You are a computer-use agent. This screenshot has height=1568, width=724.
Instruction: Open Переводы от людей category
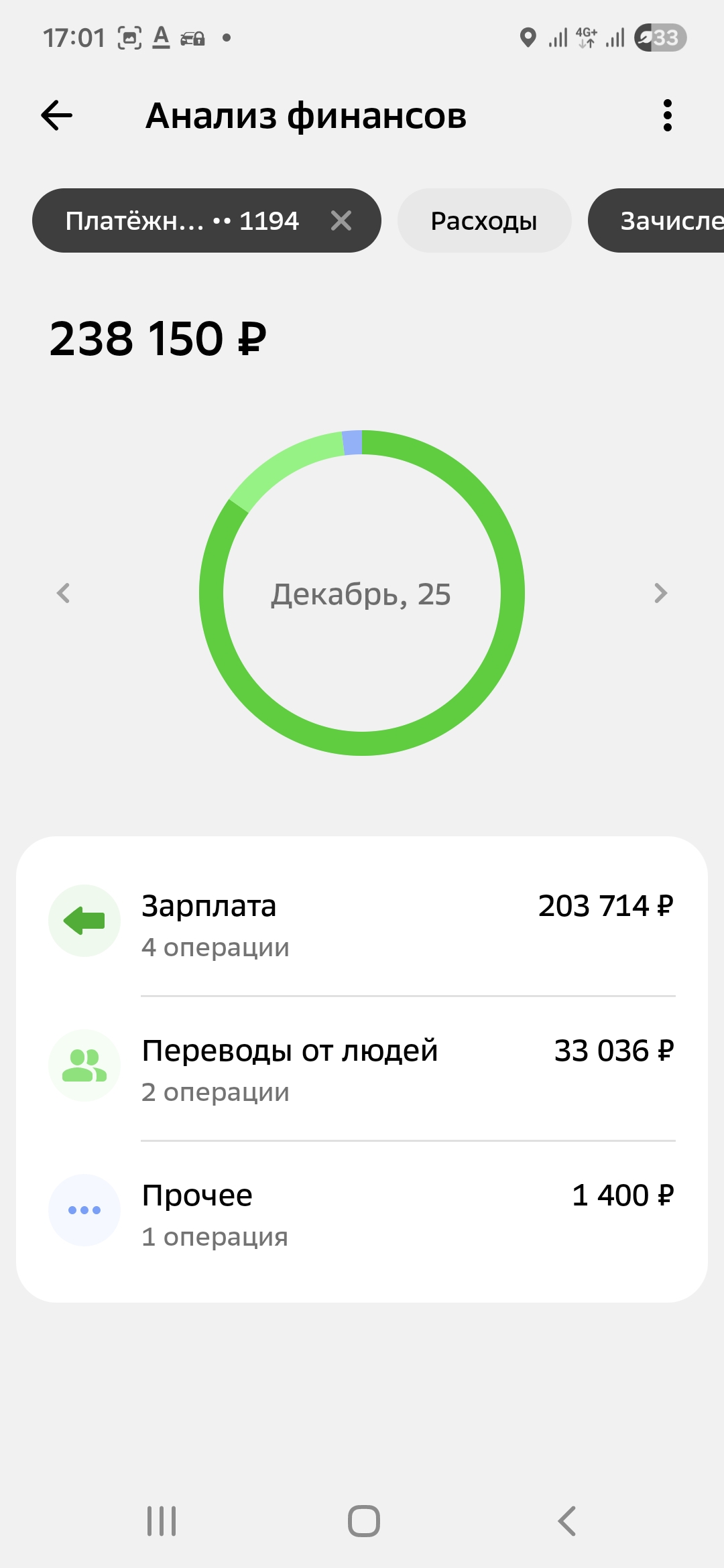click(x=362, y=1069)
